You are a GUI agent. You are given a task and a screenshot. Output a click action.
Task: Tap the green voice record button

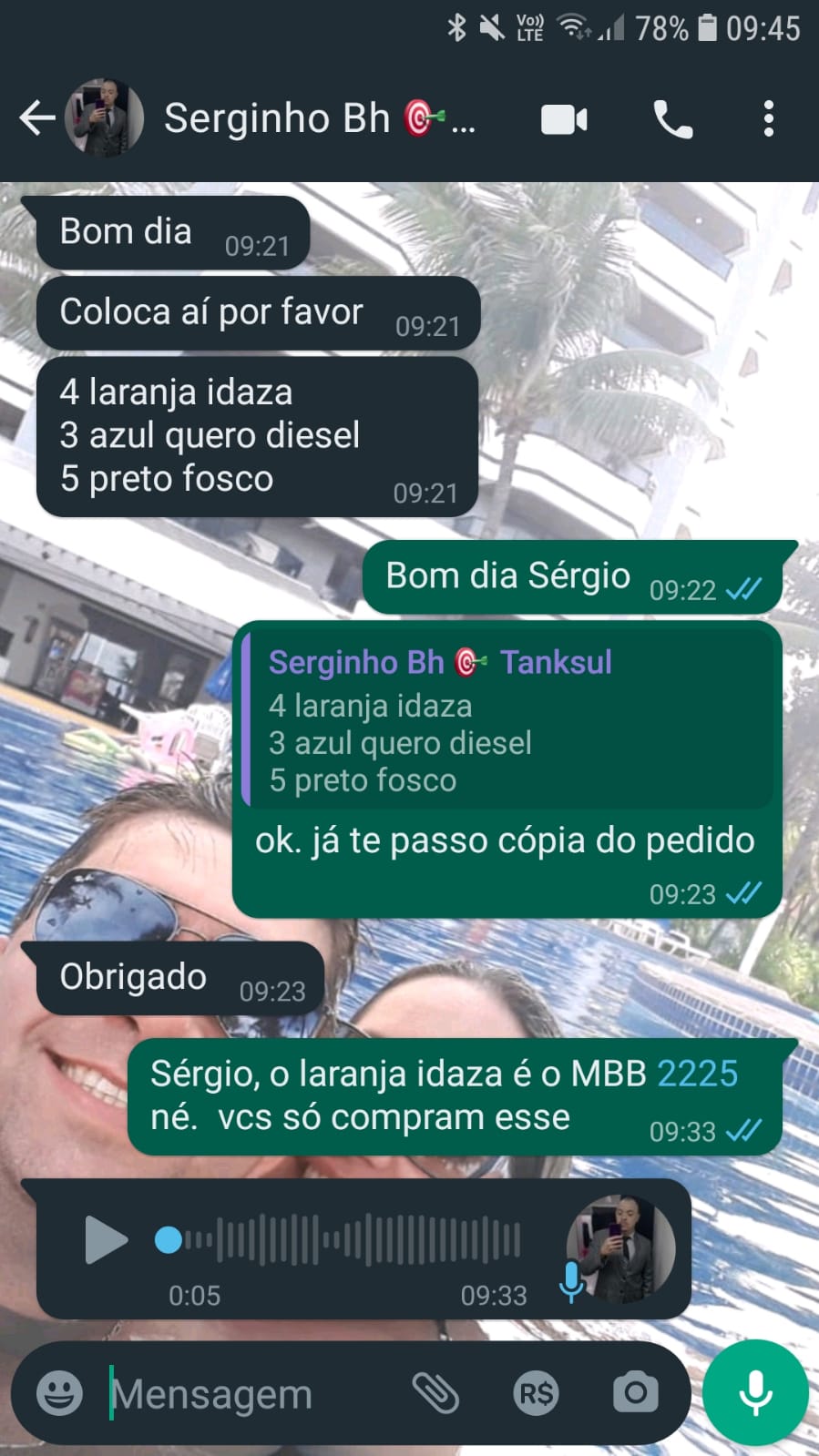click(x=755, y=1393)
